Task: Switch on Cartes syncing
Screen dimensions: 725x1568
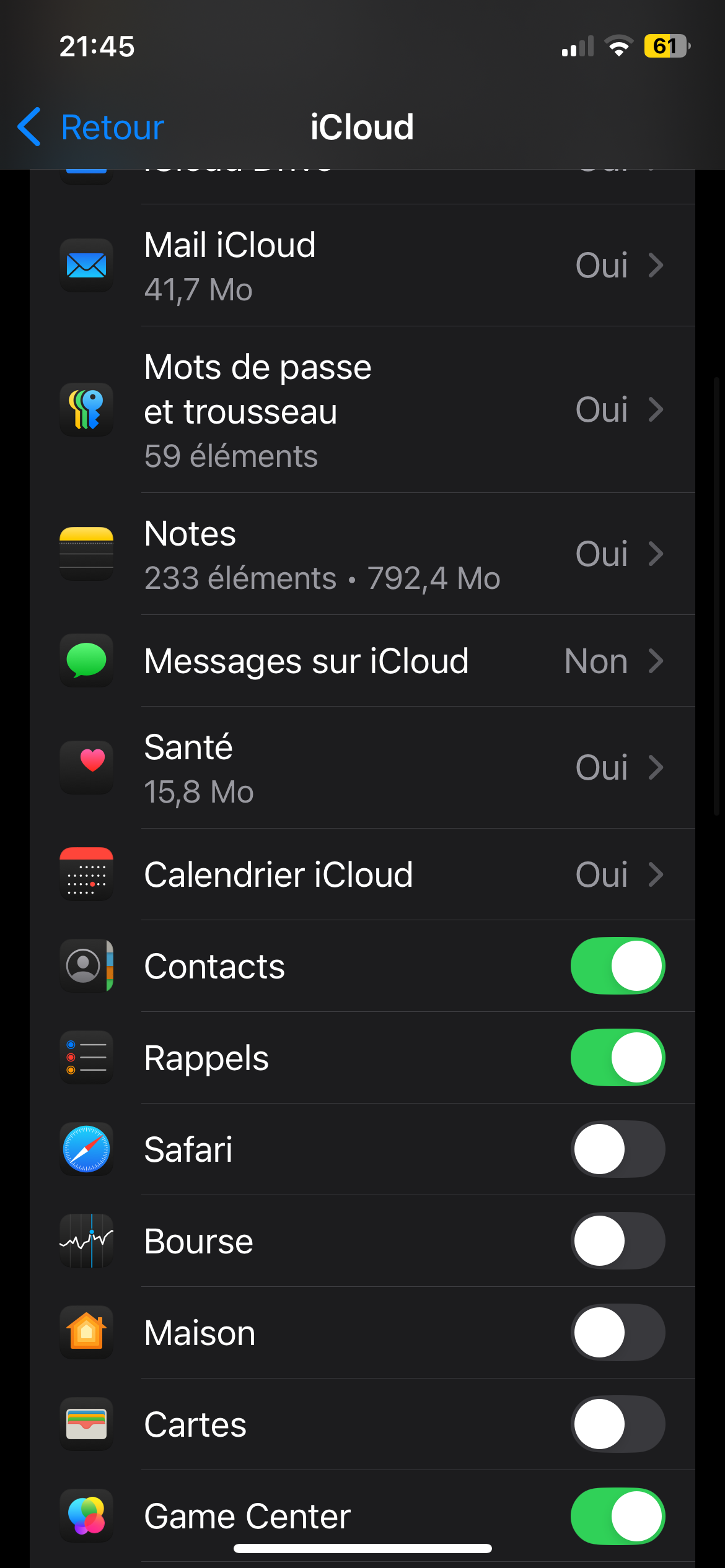Action: [x=617, y=1424]
